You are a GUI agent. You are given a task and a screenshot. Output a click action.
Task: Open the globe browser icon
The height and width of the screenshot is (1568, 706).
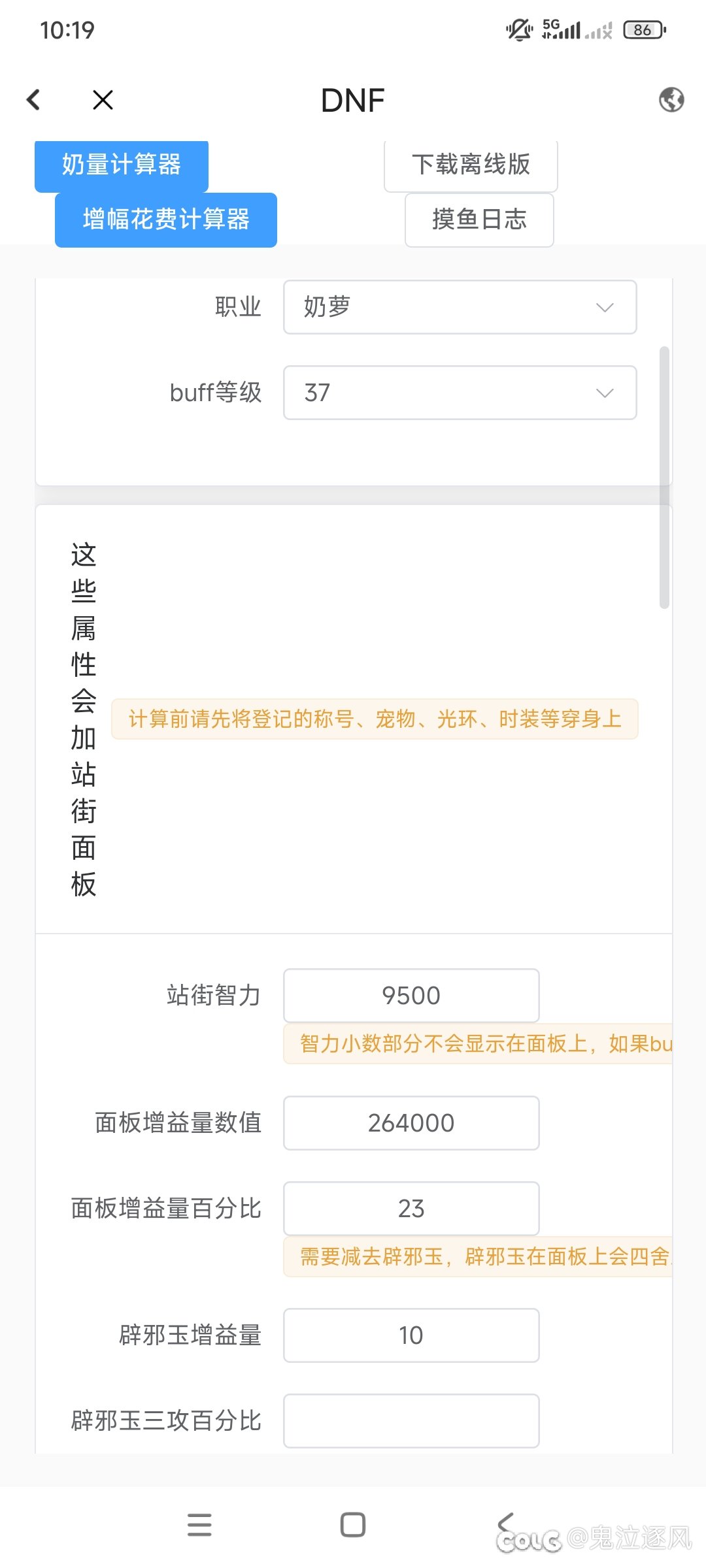point(671,100)
